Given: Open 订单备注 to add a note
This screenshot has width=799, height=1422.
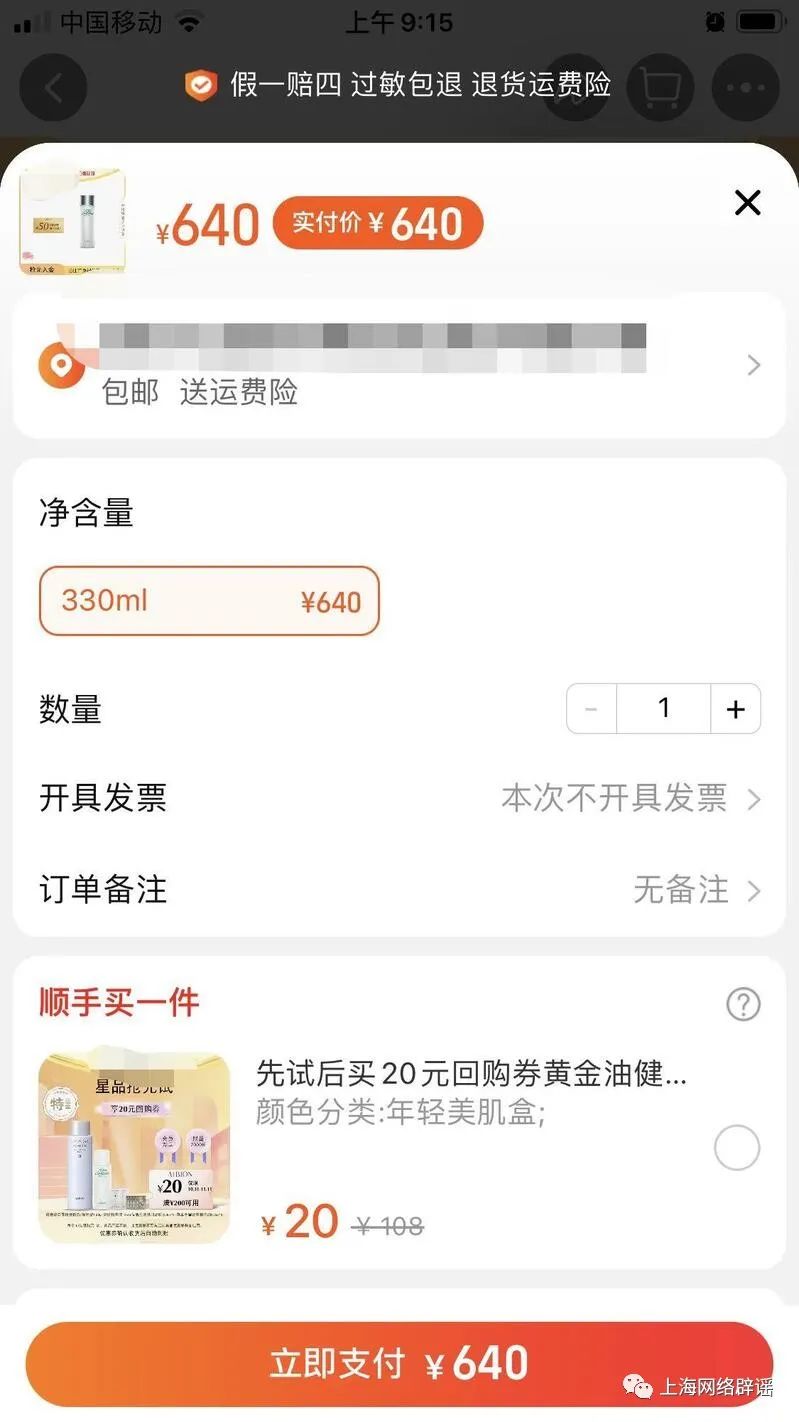Looking at the screenshot, I should [x=398, y=889].
